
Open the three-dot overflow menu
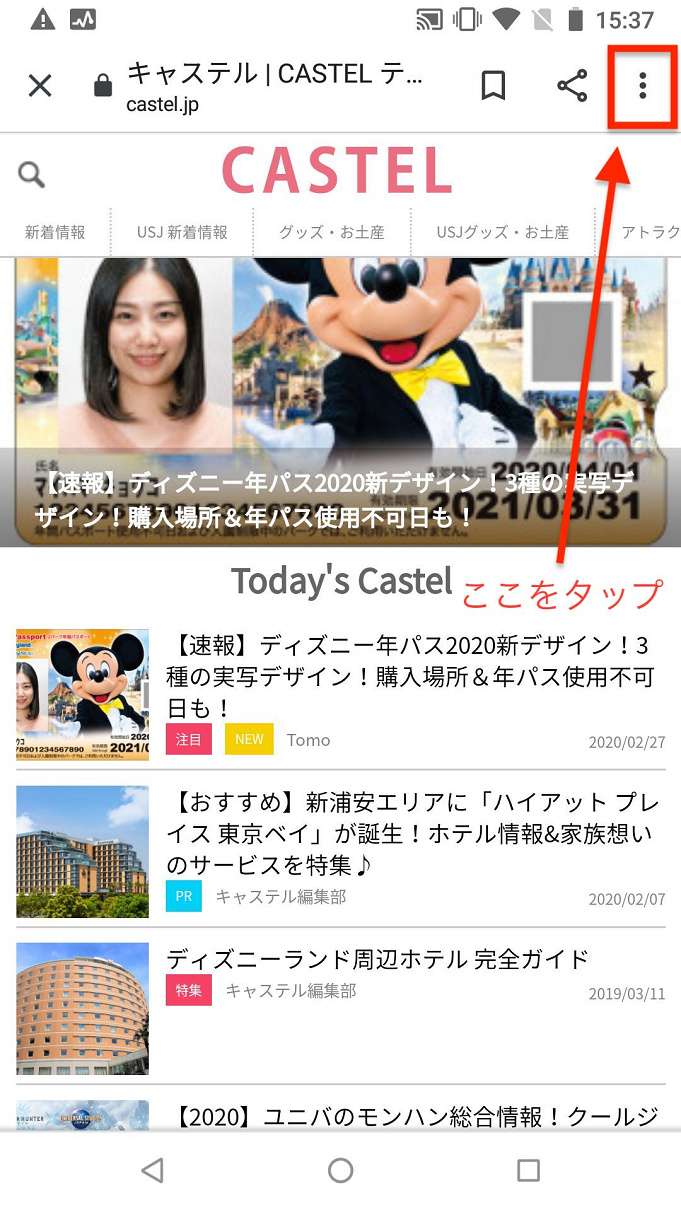click(642, 86)
